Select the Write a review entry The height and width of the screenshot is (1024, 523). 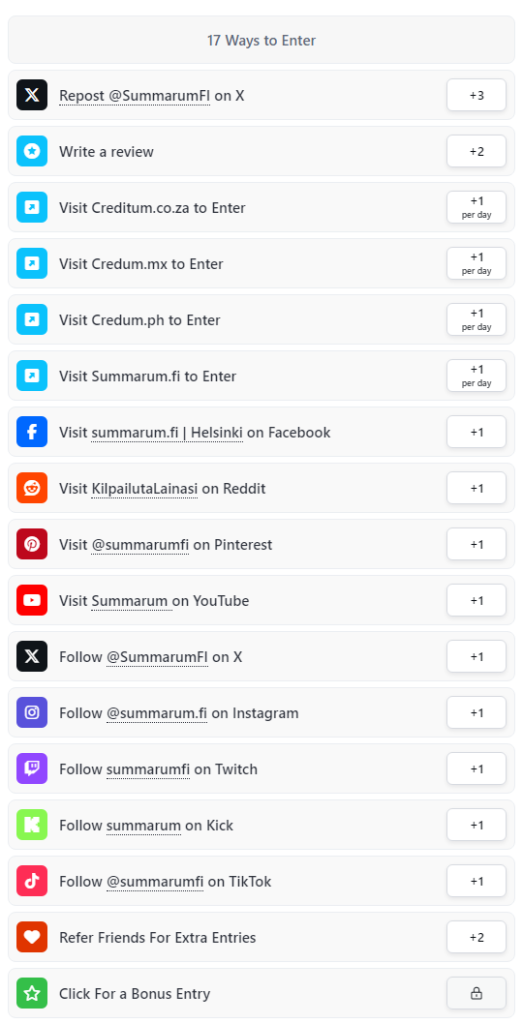point(261,152)
